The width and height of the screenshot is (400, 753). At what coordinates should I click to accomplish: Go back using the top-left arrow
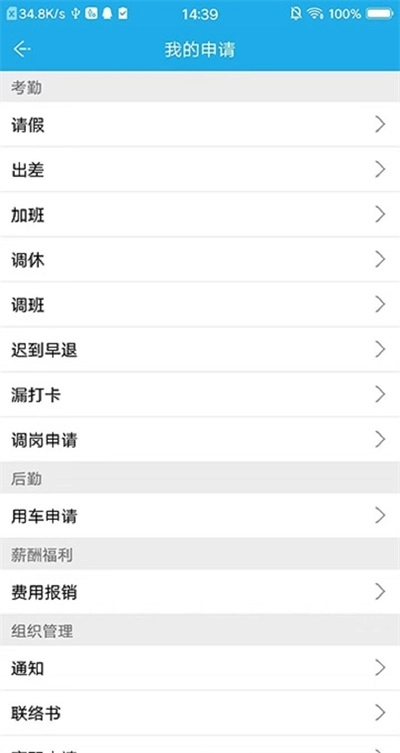pos(22,49)
